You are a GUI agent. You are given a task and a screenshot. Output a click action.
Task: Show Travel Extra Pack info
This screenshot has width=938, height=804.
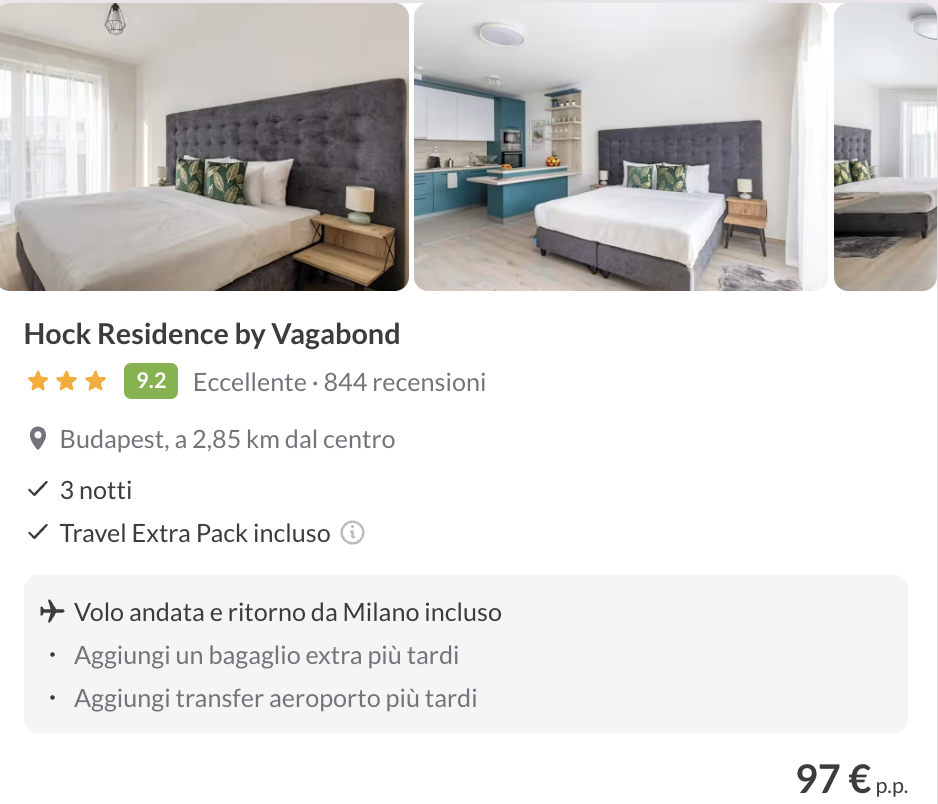click(x=352, y=533)
